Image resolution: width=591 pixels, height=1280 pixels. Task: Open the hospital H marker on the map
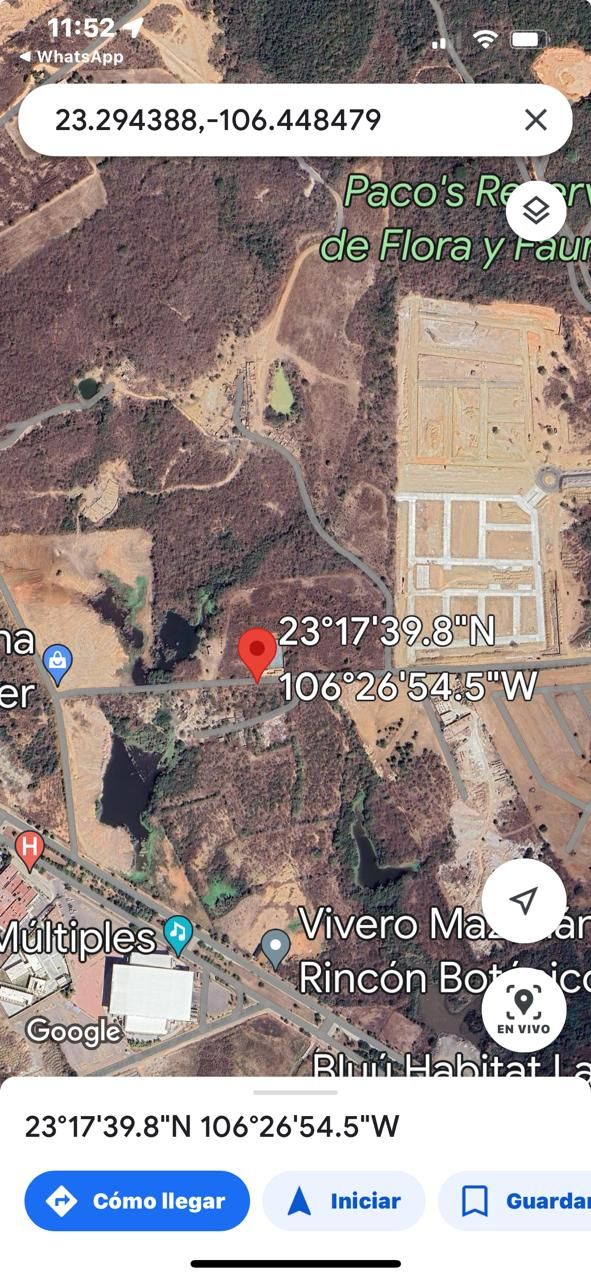[x=30, y=851]
